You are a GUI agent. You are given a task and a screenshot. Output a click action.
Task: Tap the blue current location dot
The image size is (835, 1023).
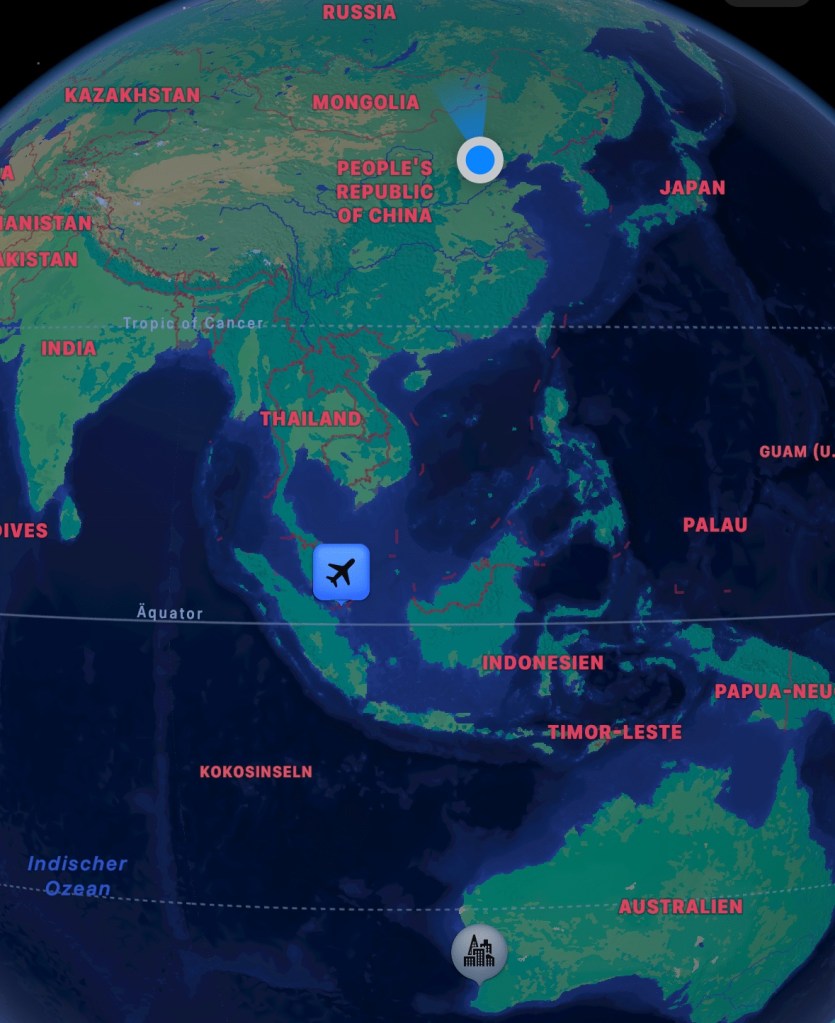pyautogui.click(x=480, y=159)
